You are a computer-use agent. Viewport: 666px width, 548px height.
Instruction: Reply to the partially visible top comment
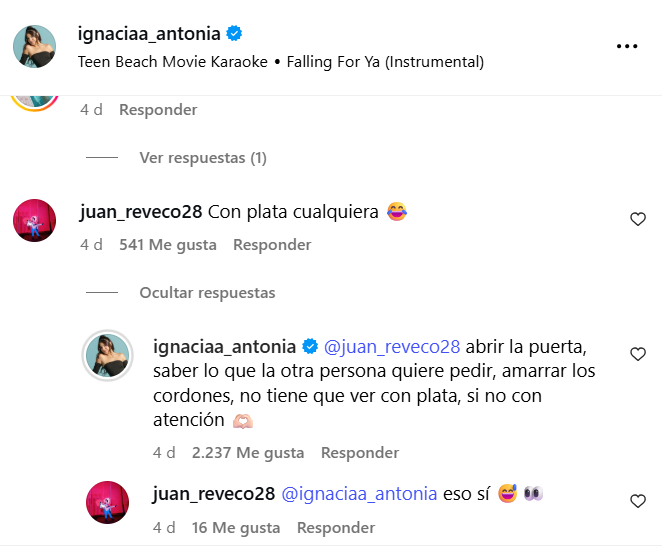point(158,109)
